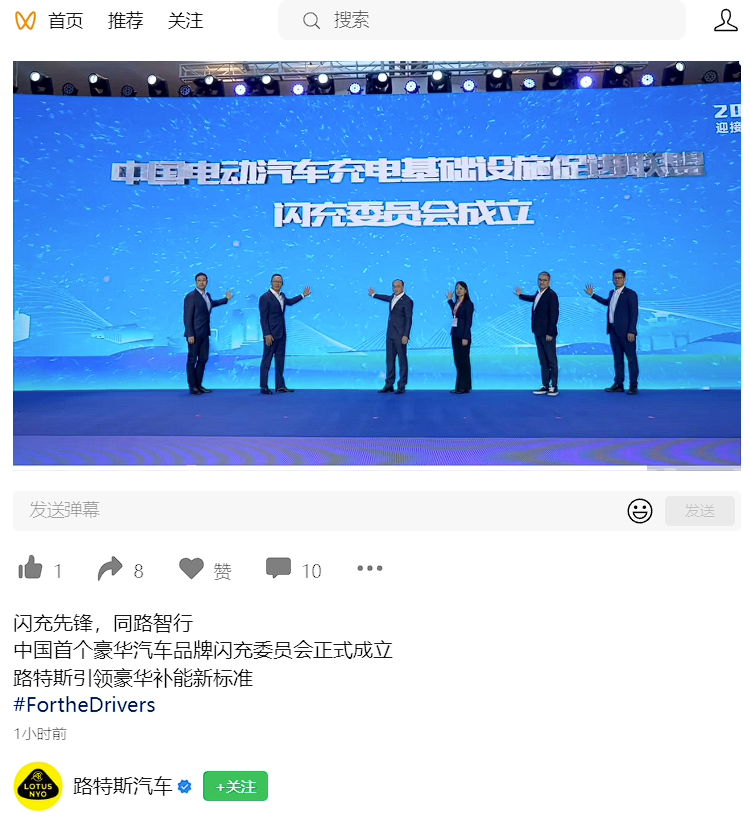The width and height of the screenshot is (751, 818).
Task: Switch to the 关注 tab
Action: (x=186, y=21)
